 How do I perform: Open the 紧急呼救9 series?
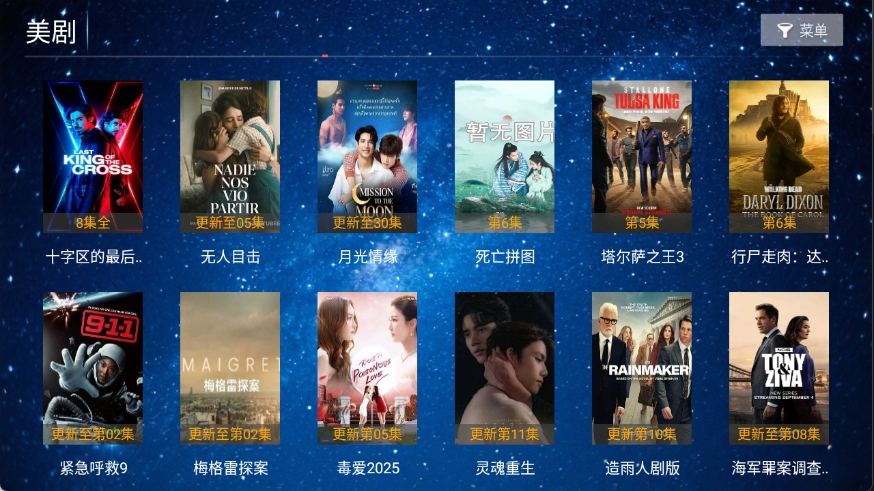pyautogui.click(x=93, y=368)
